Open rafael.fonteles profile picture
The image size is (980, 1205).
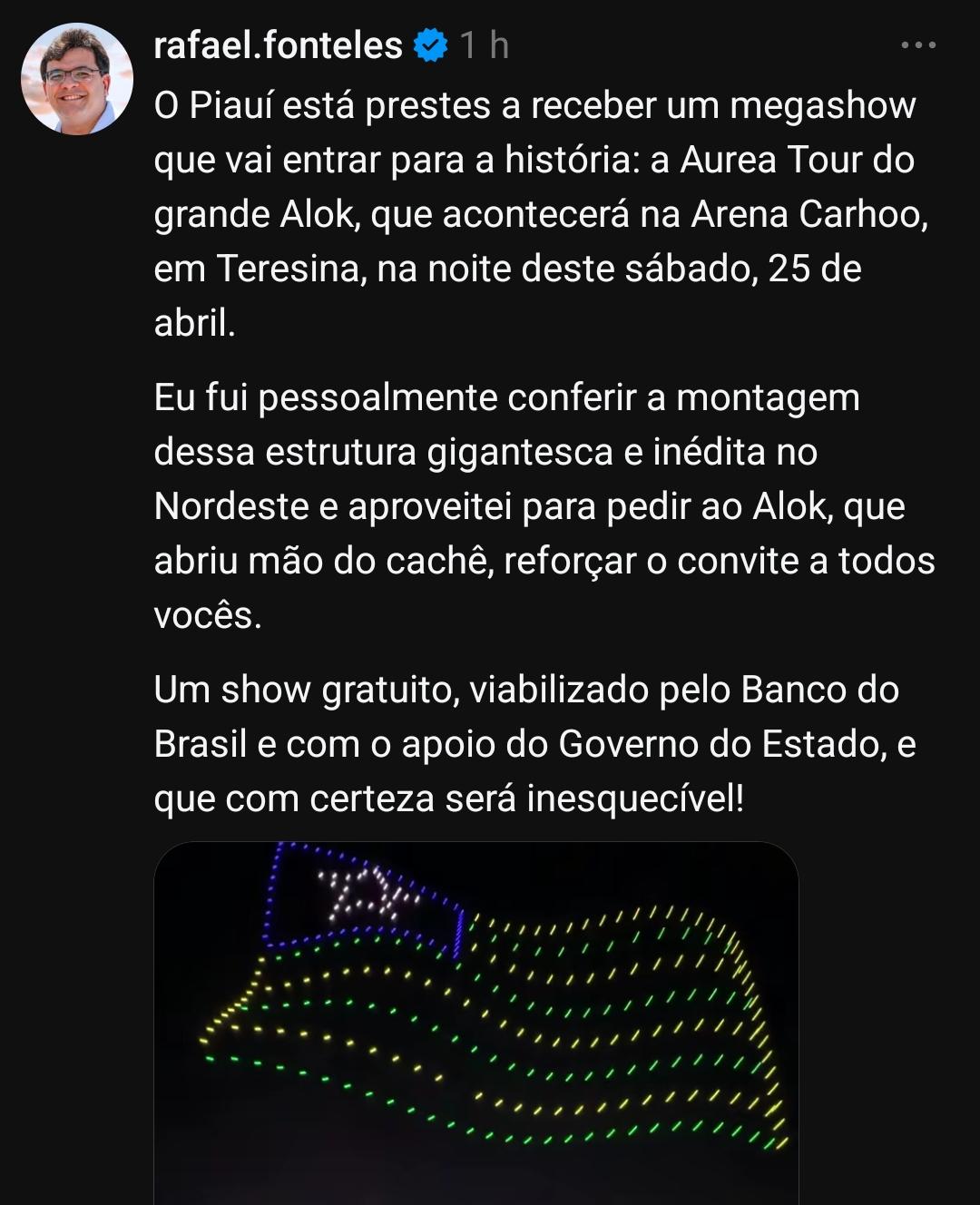(77, 79)
